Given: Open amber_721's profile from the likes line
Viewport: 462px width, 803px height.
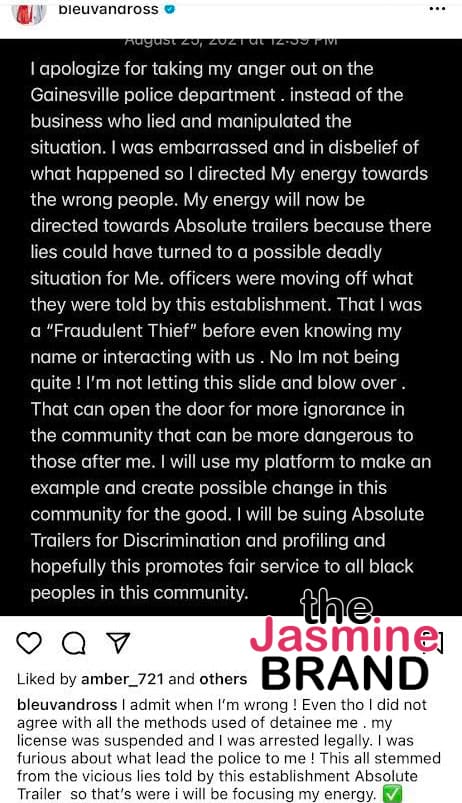Looking at the screenshot, I should [123, 679].
